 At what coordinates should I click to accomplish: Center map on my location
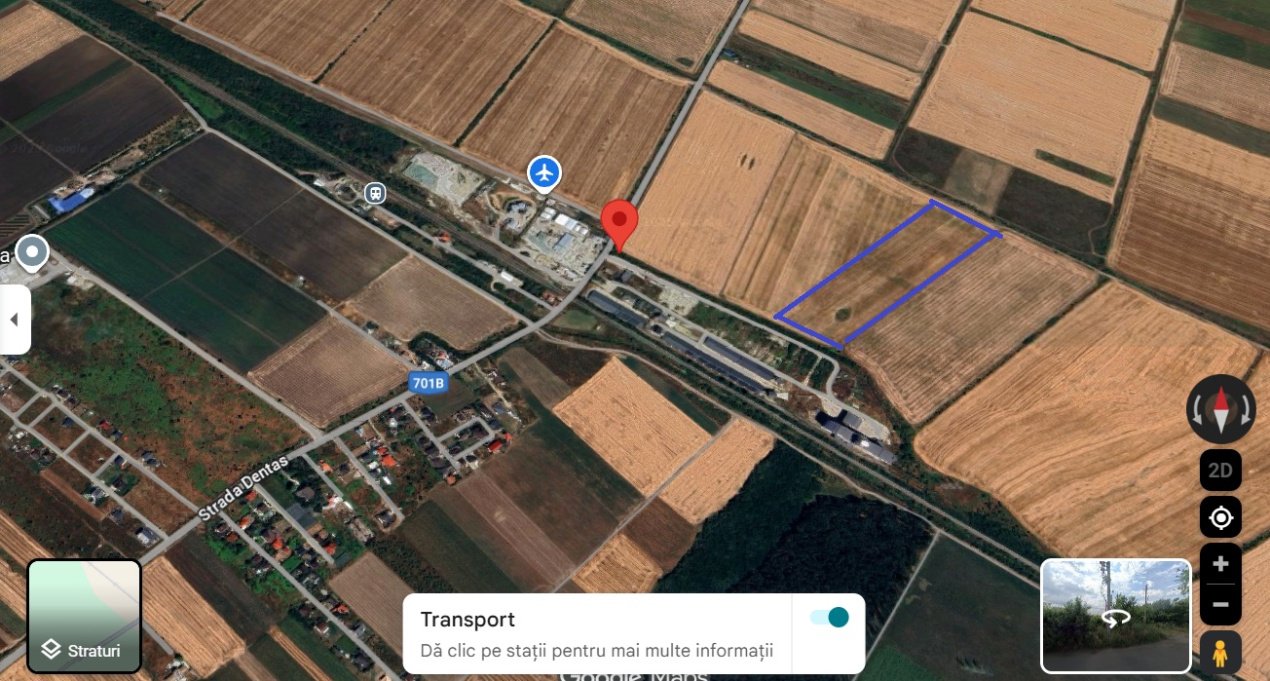1220,518
